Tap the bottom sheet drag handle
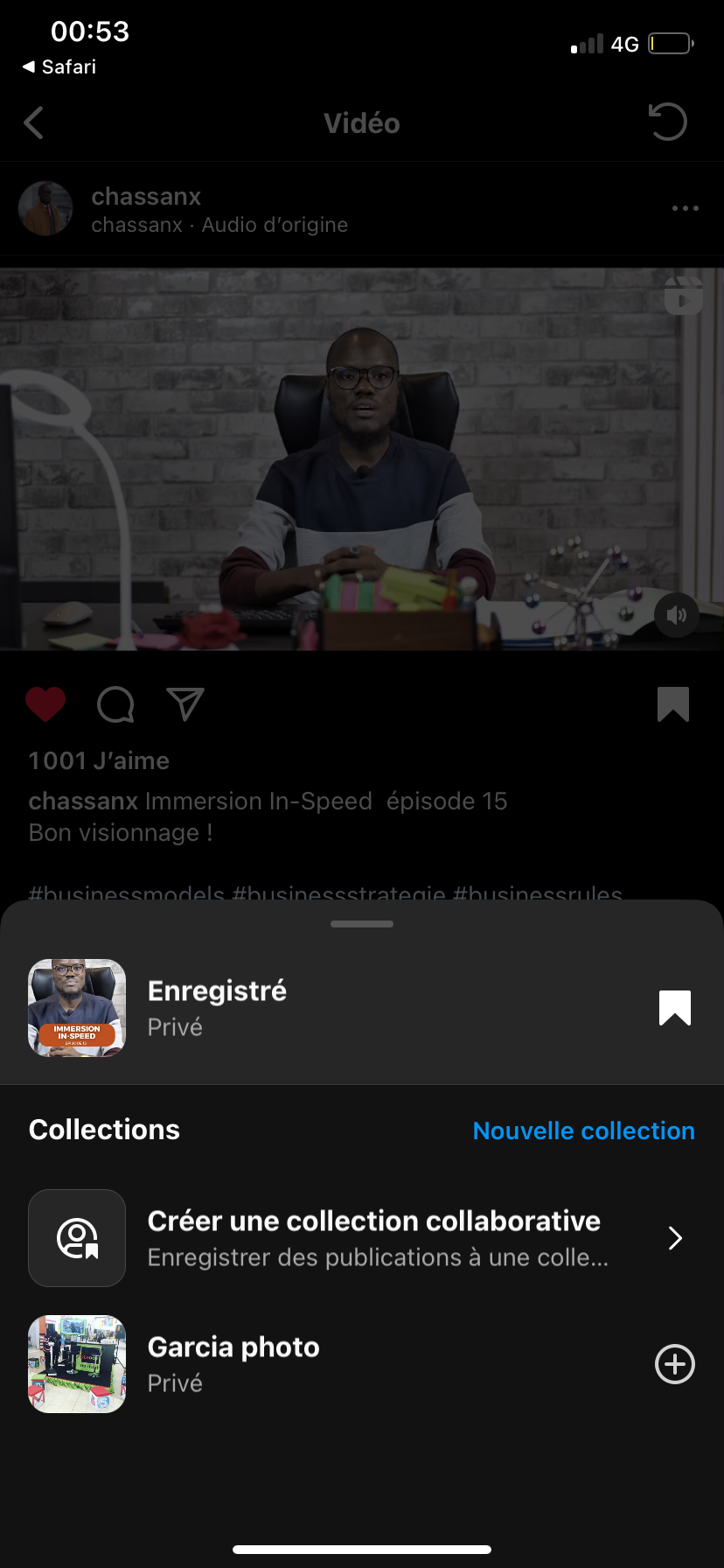The height and width of the screenshot is (1568, 724). 362,924
